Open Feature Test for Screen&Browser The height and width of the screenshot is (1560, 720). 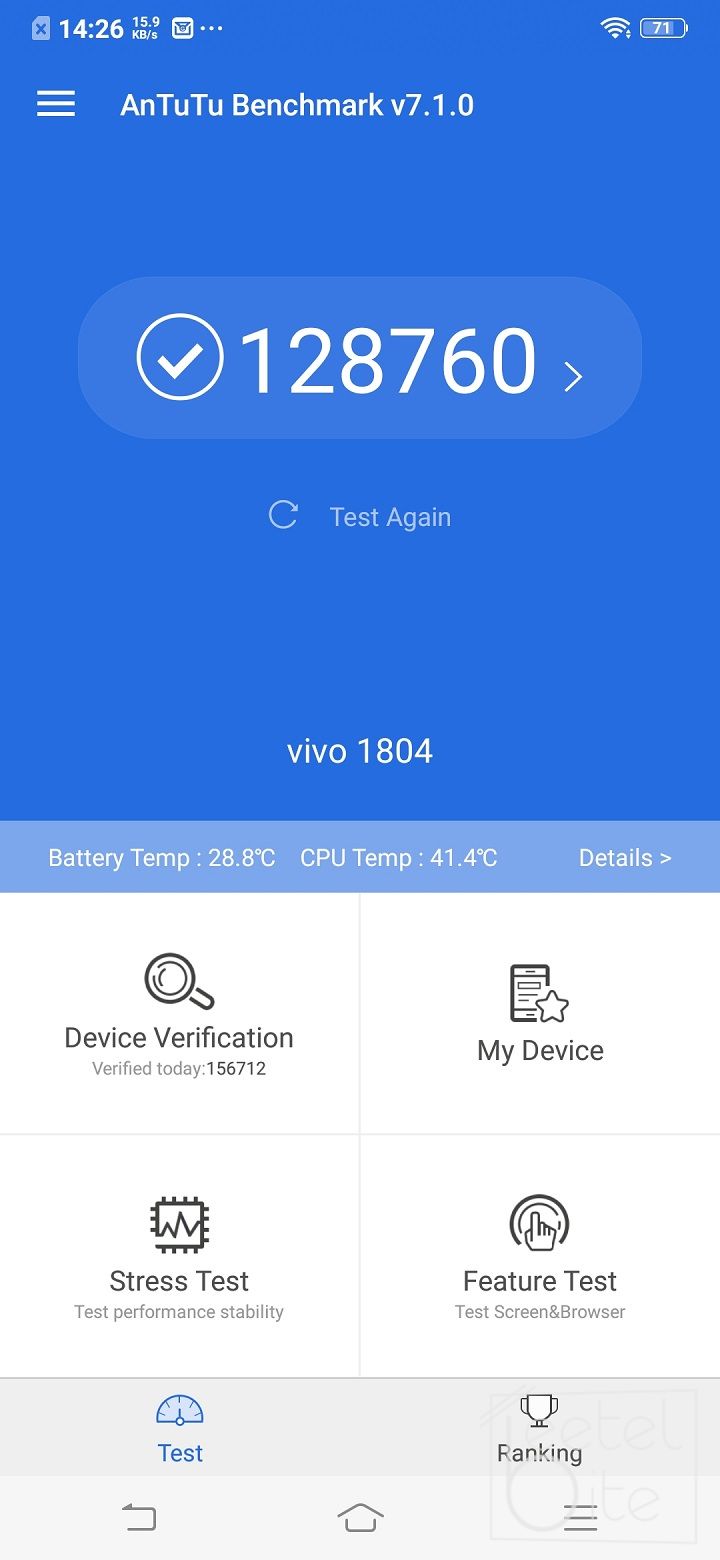tap(540, 1256)
